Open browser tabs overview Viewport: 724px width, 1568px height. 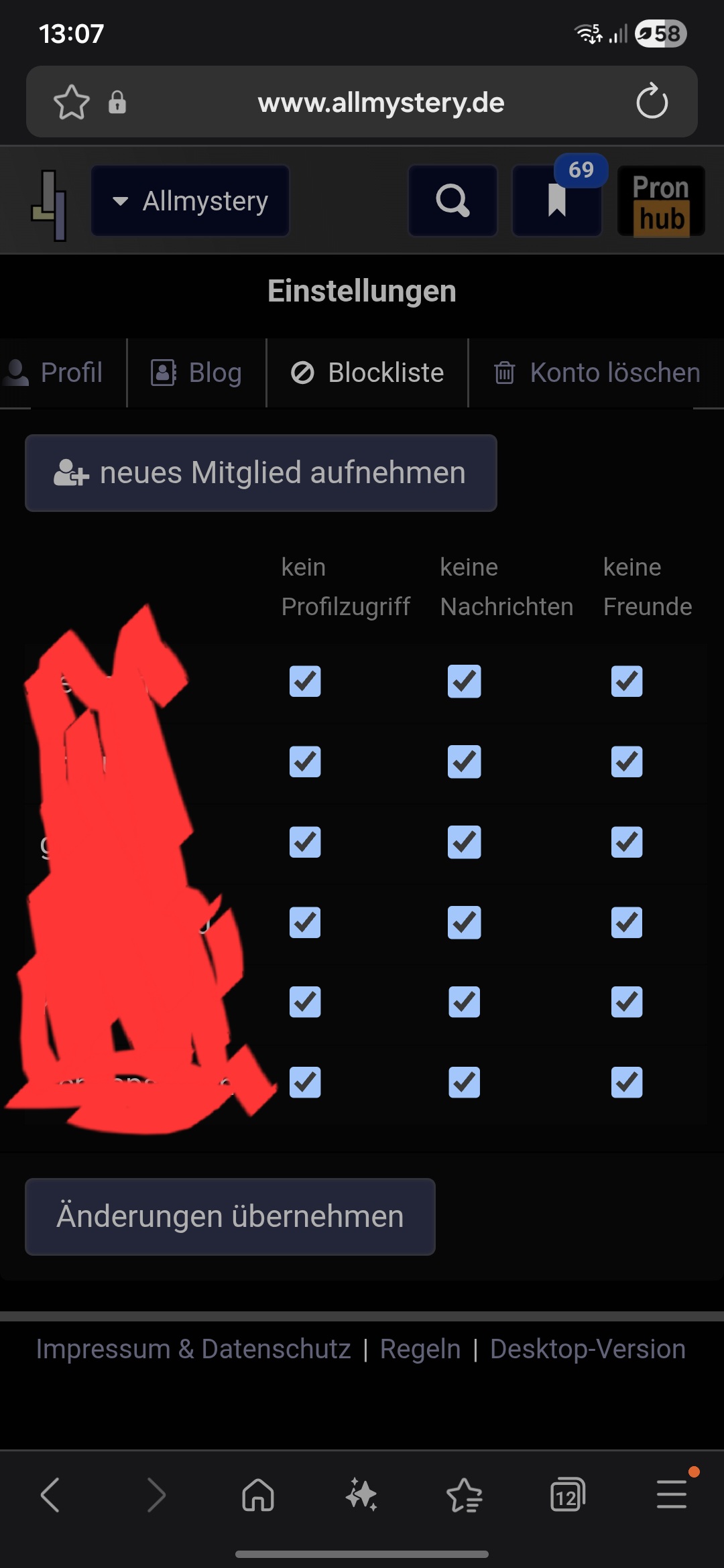click(567, 1495)
